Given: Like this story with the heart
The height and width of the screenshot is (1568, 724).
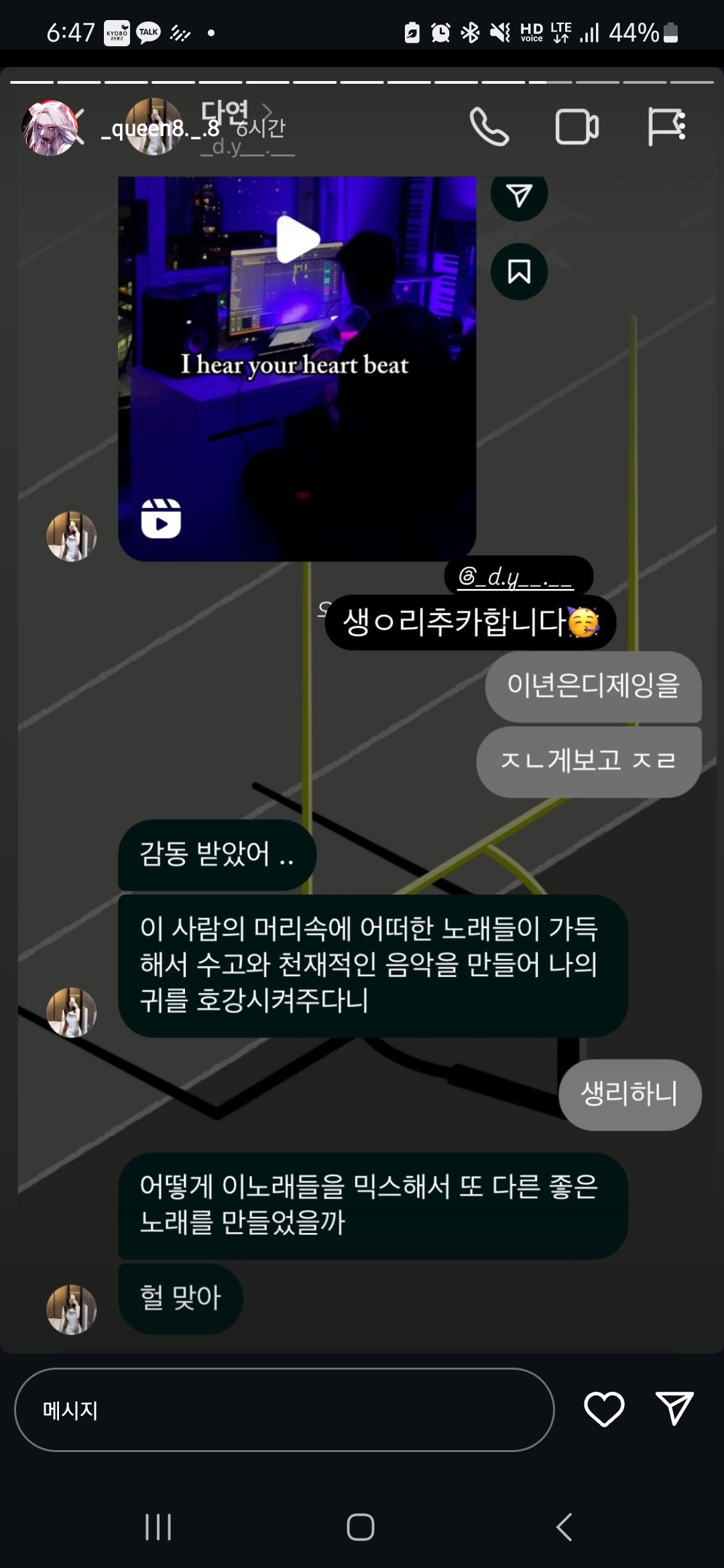Looking at the screenshot, I should point(604,1409).
